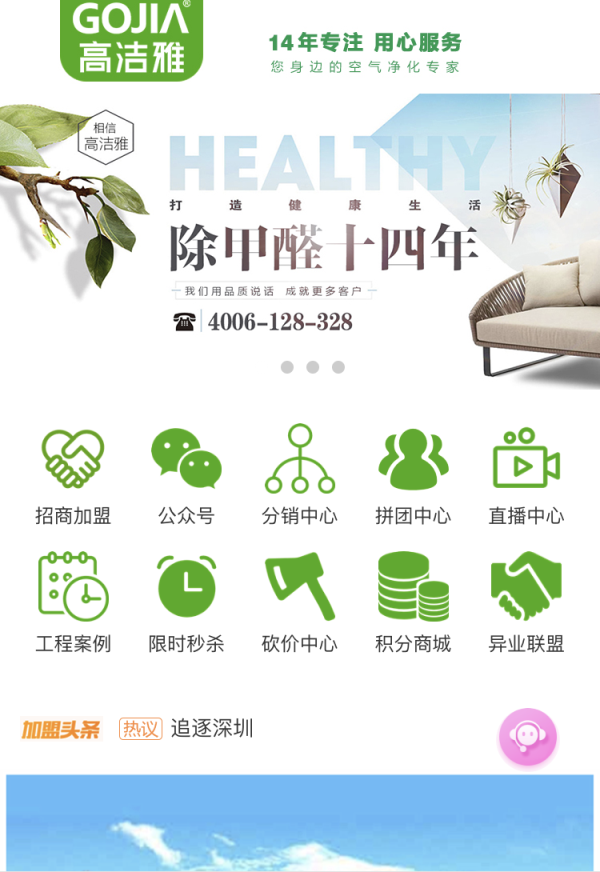Image resolution: width=600 pixels, height=872 pixels.
Task: Jump to the second banner slide dot
Action: 313,367
